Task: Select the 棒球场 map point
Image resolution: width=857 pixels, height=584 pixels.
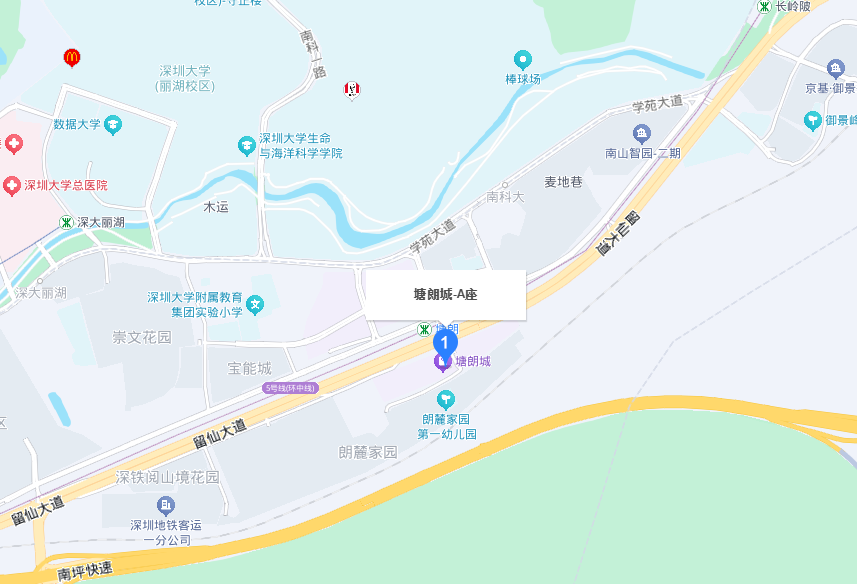Action: (522, 60)
